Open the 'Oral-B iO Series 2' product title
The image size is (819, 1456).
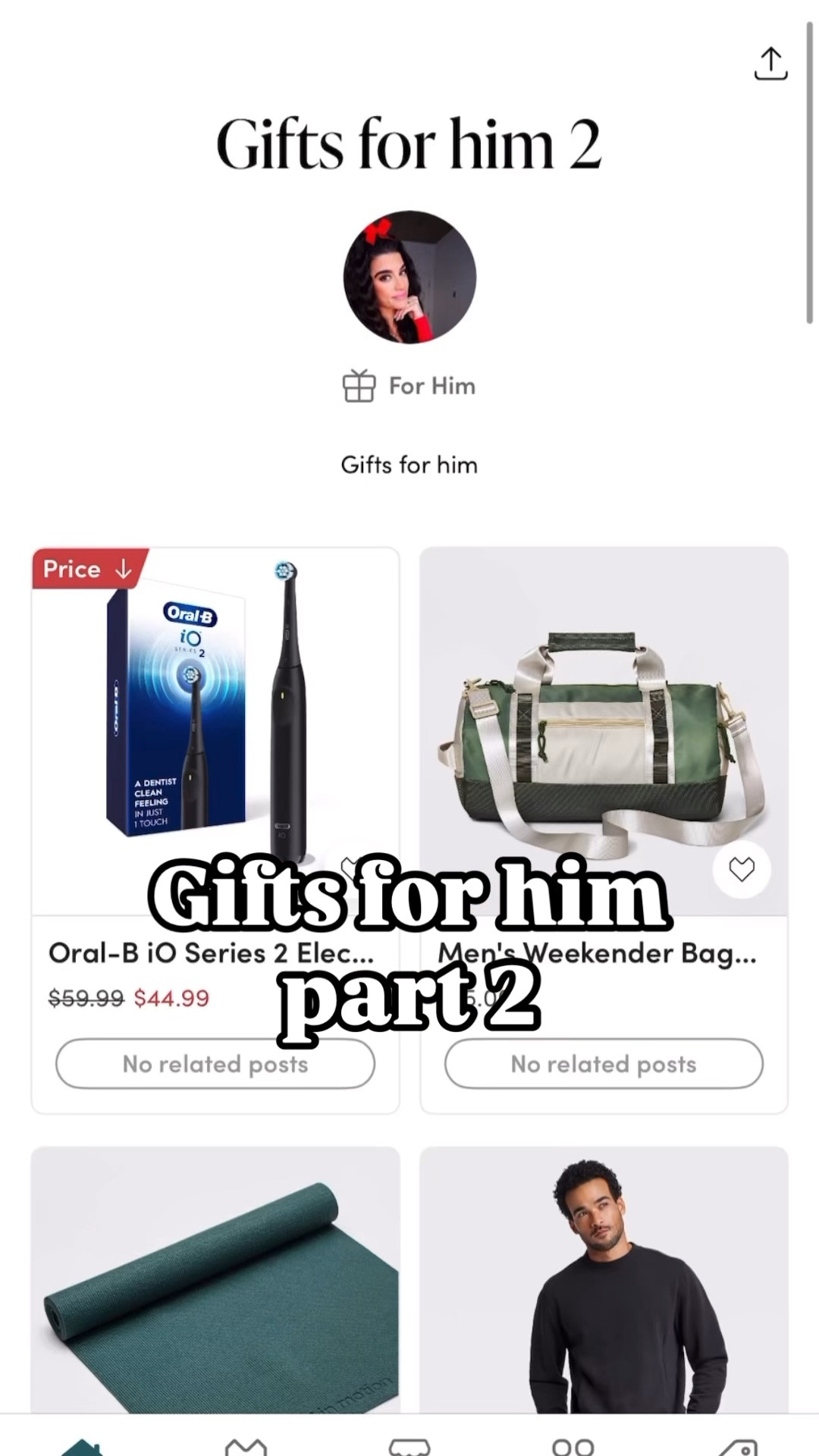click(x=211, y=953)
